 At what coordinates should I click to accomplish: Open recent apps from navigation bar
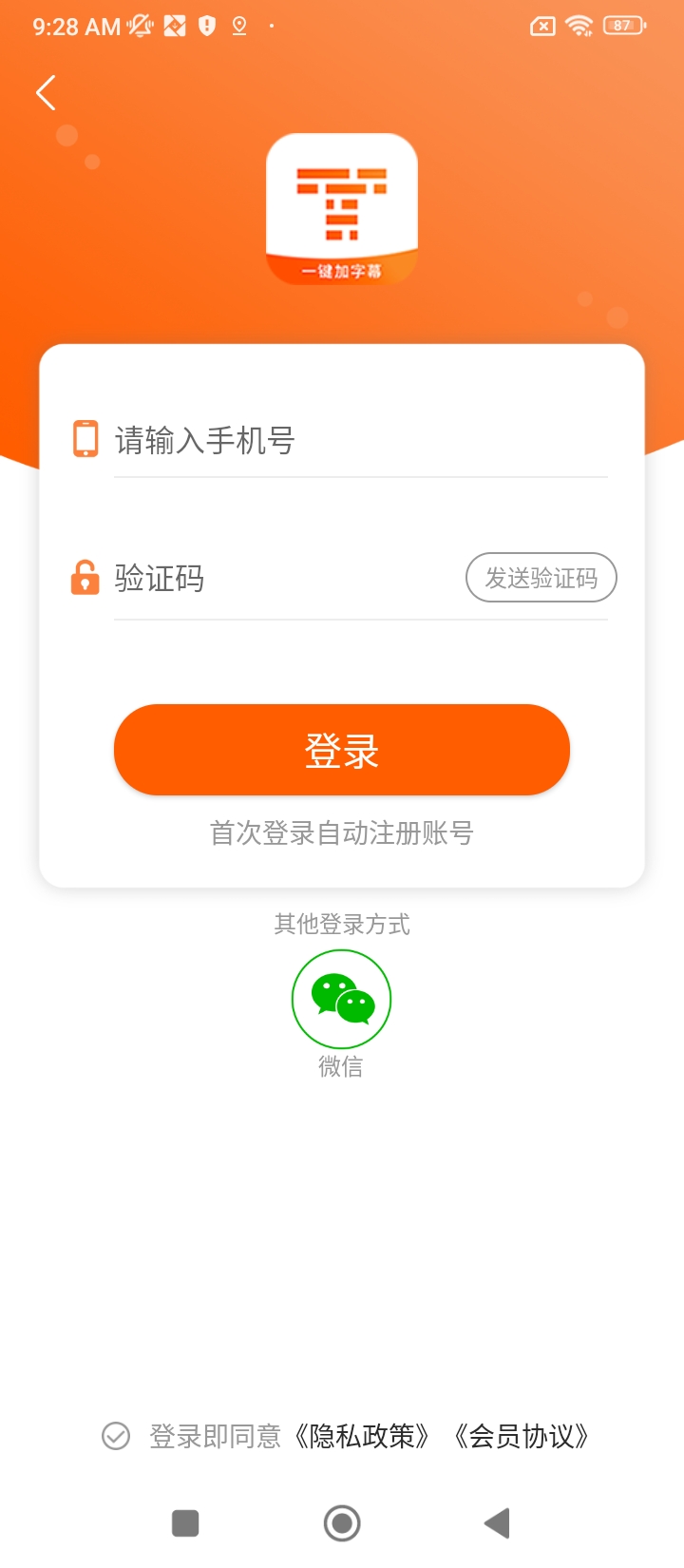click(x=185, y=1523)
